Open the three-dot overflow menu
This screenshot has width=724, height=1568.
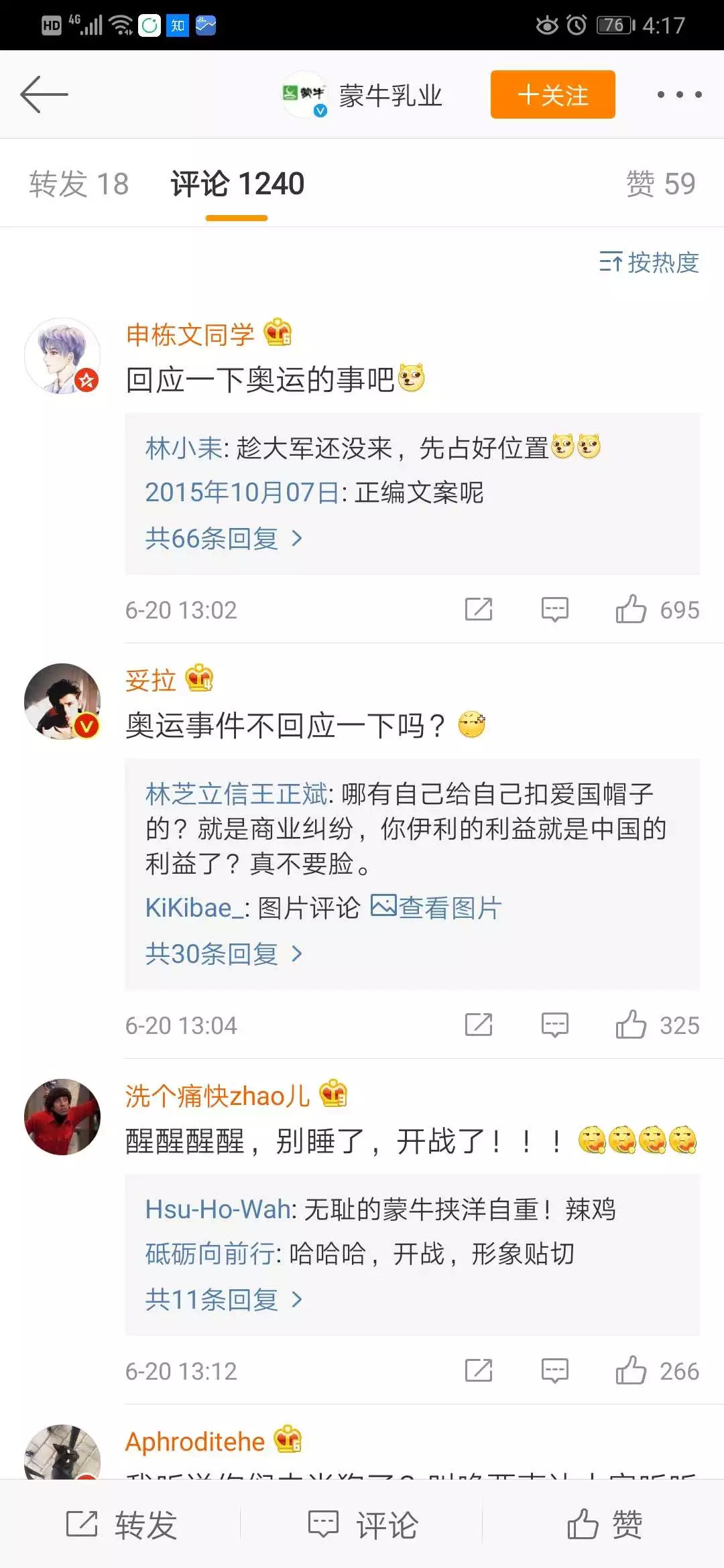tap(679, 94)
